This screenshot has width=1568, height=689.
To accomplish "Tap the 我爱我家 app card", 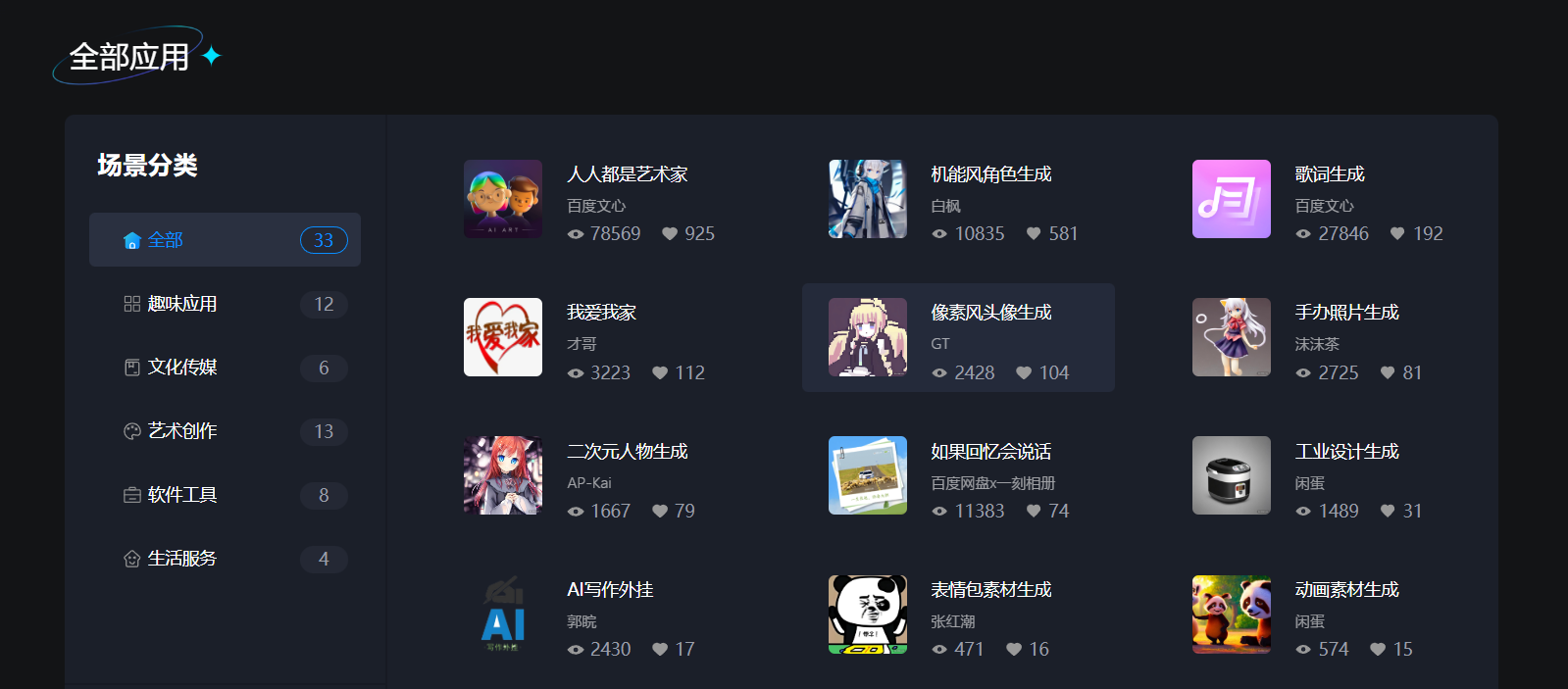I will click(x=601, y=313).
